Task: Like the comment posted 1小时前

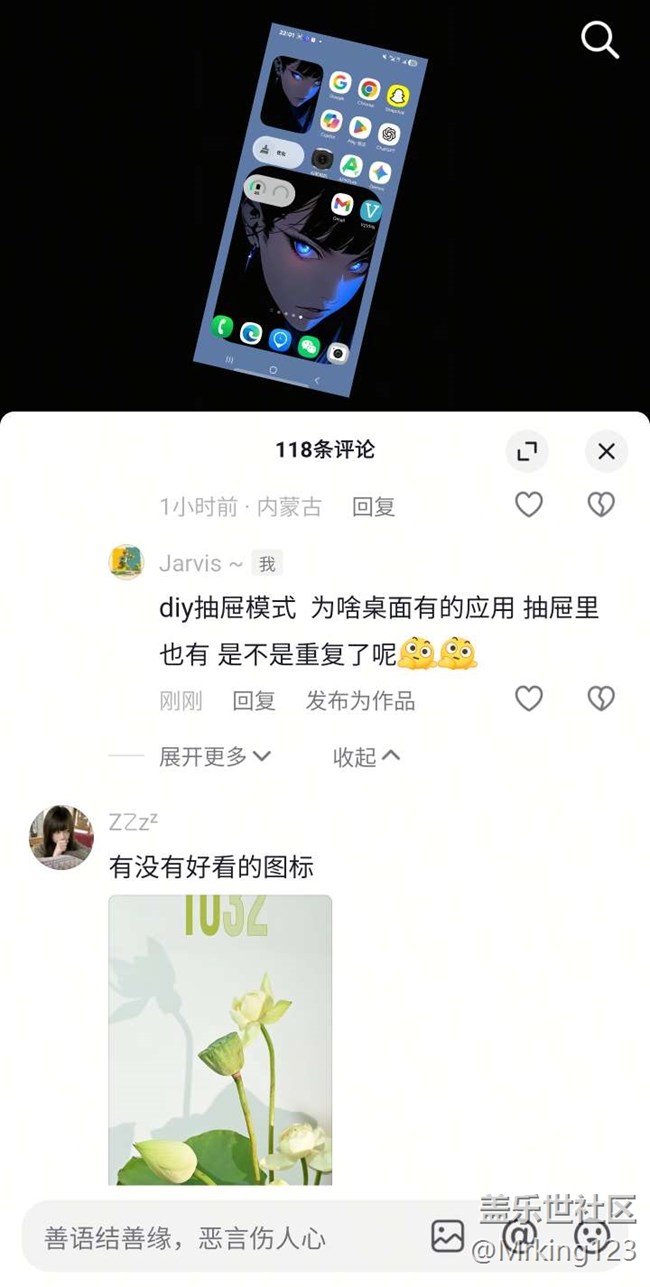Action: pyautogui.click(x=529, y=505)
